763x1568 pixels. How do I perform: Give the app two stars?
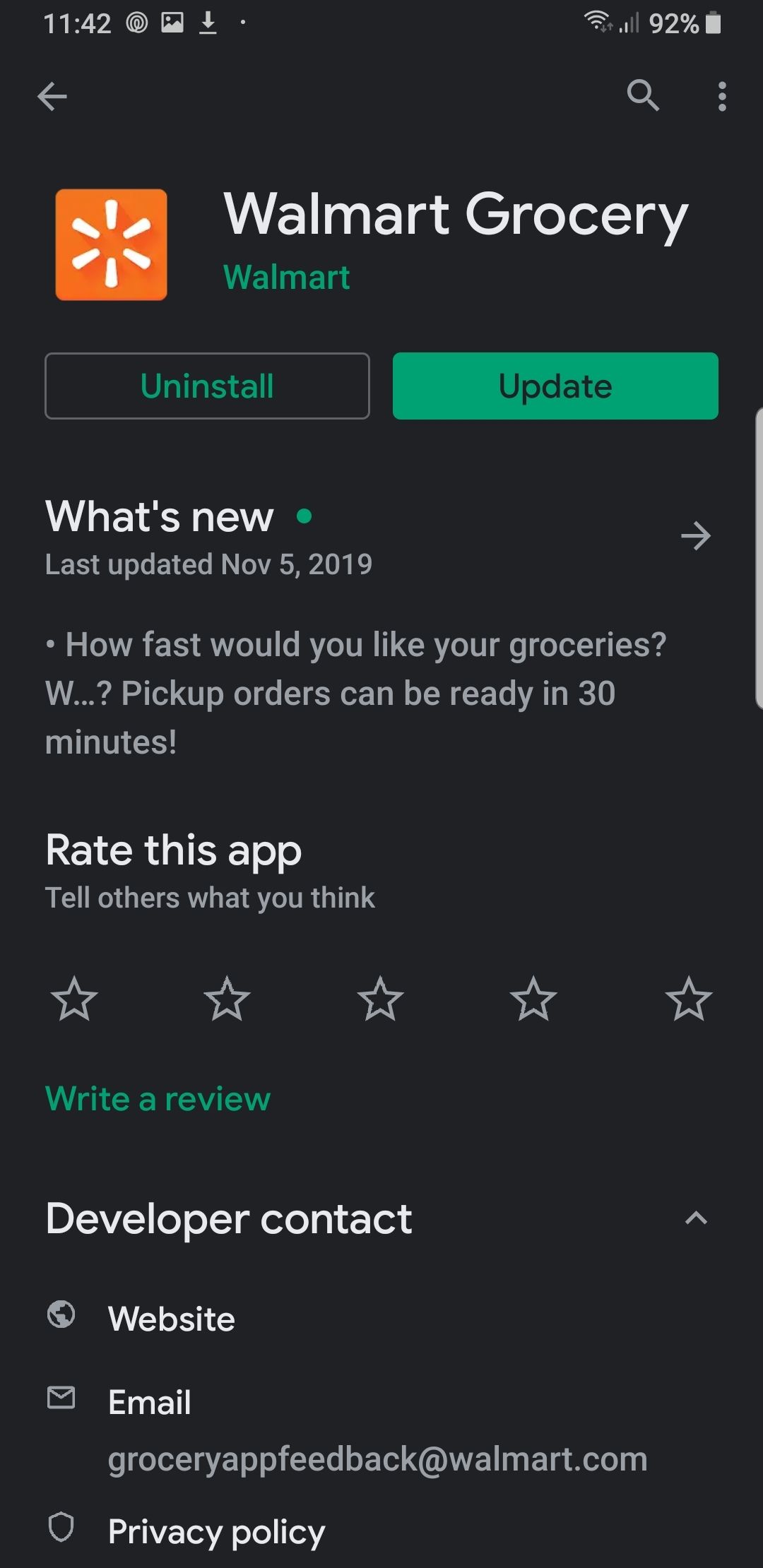(x=227, y=999)
